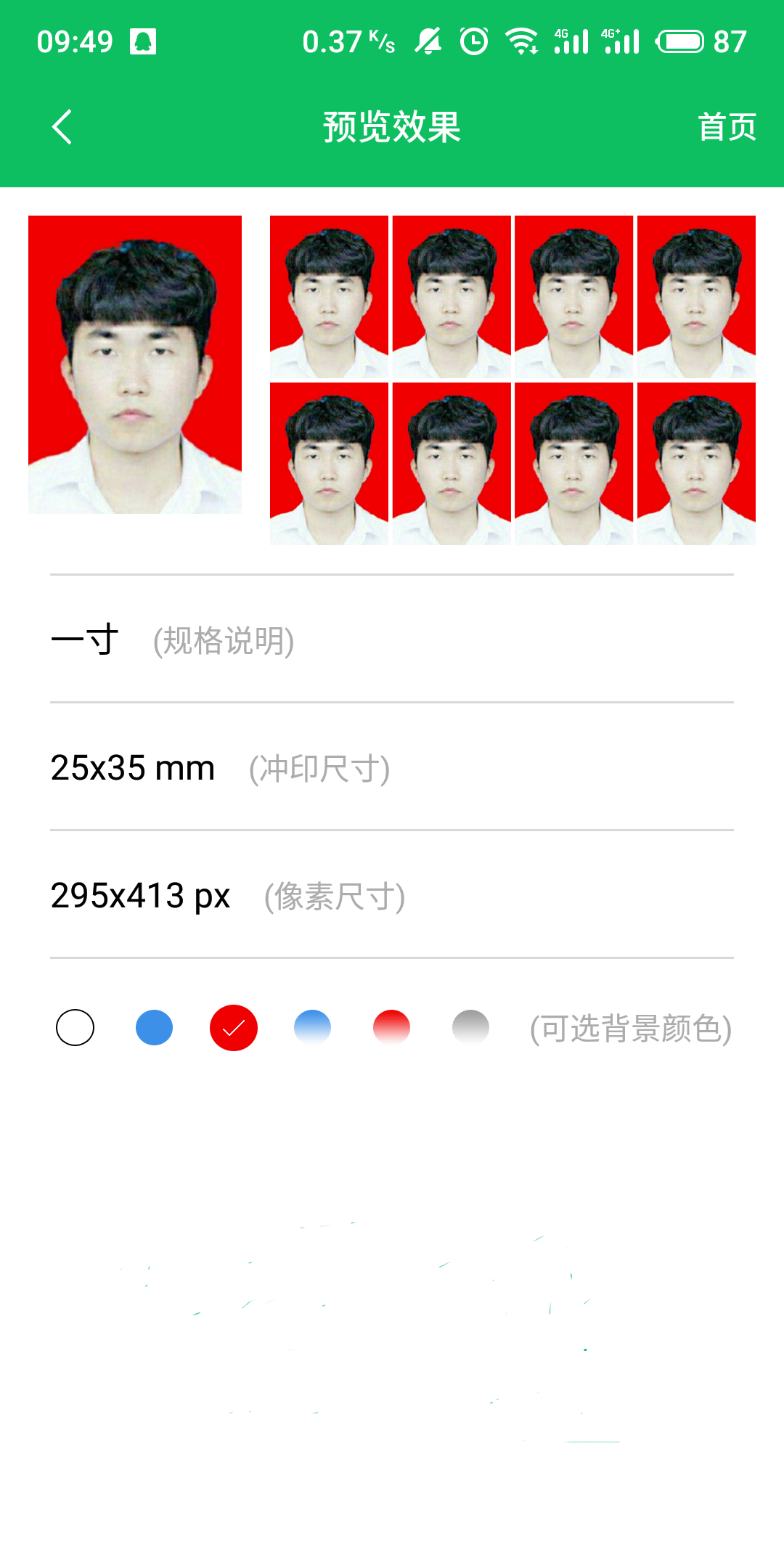Select the 预览效果 title bar

(x=392, y=127)
